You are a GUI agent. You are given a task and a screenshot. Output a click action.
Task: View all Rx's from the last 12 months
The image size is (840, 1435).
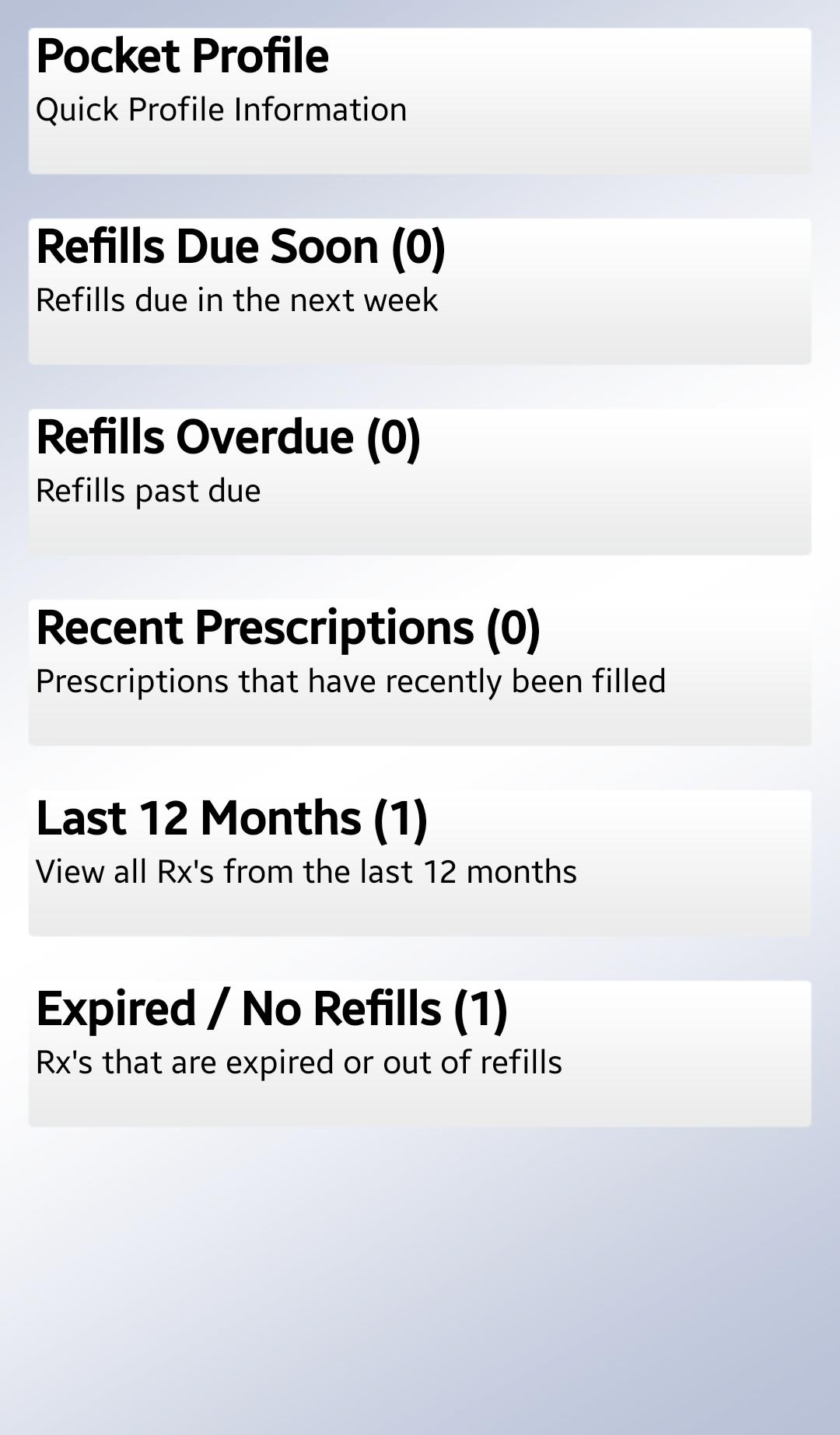click(x=306, y=871)
